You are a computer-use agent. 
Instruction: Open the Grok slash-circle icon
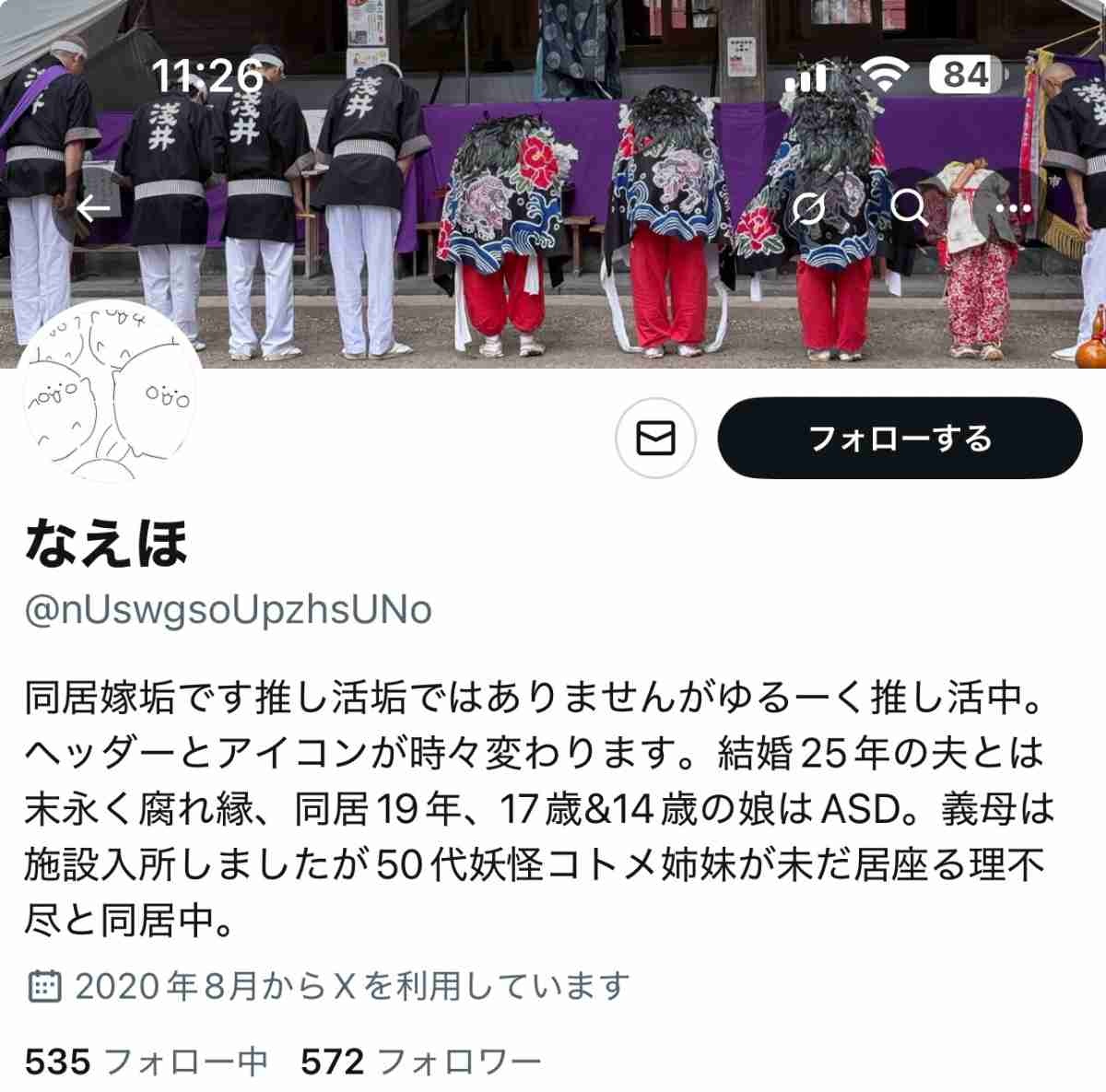click(808, 209)
